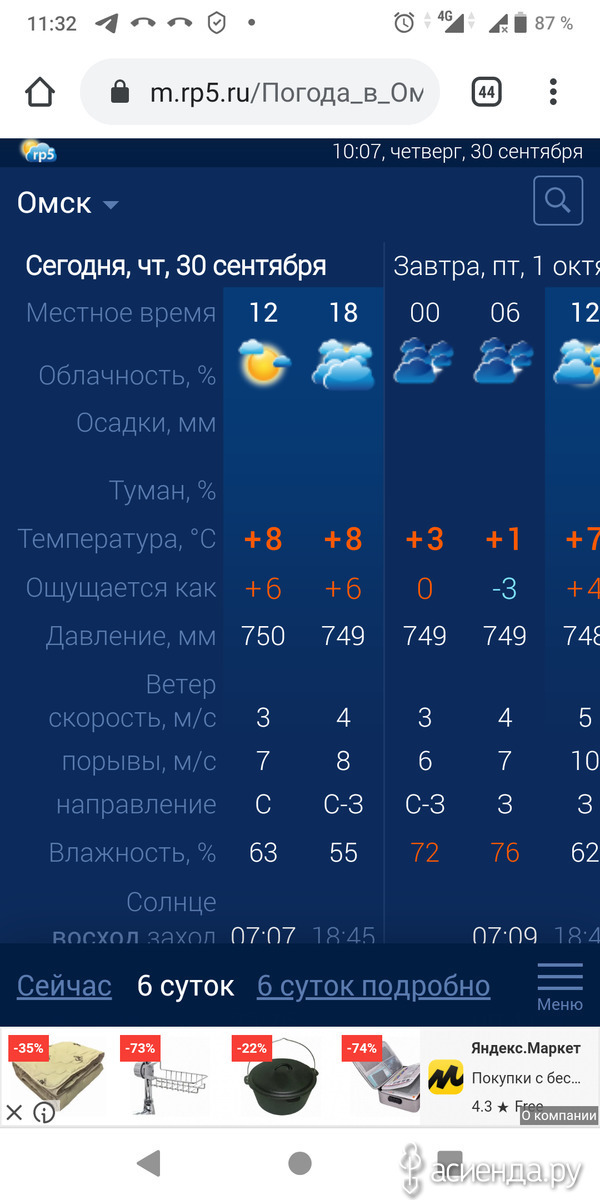Open the browser home page

[x=40, y=93]
